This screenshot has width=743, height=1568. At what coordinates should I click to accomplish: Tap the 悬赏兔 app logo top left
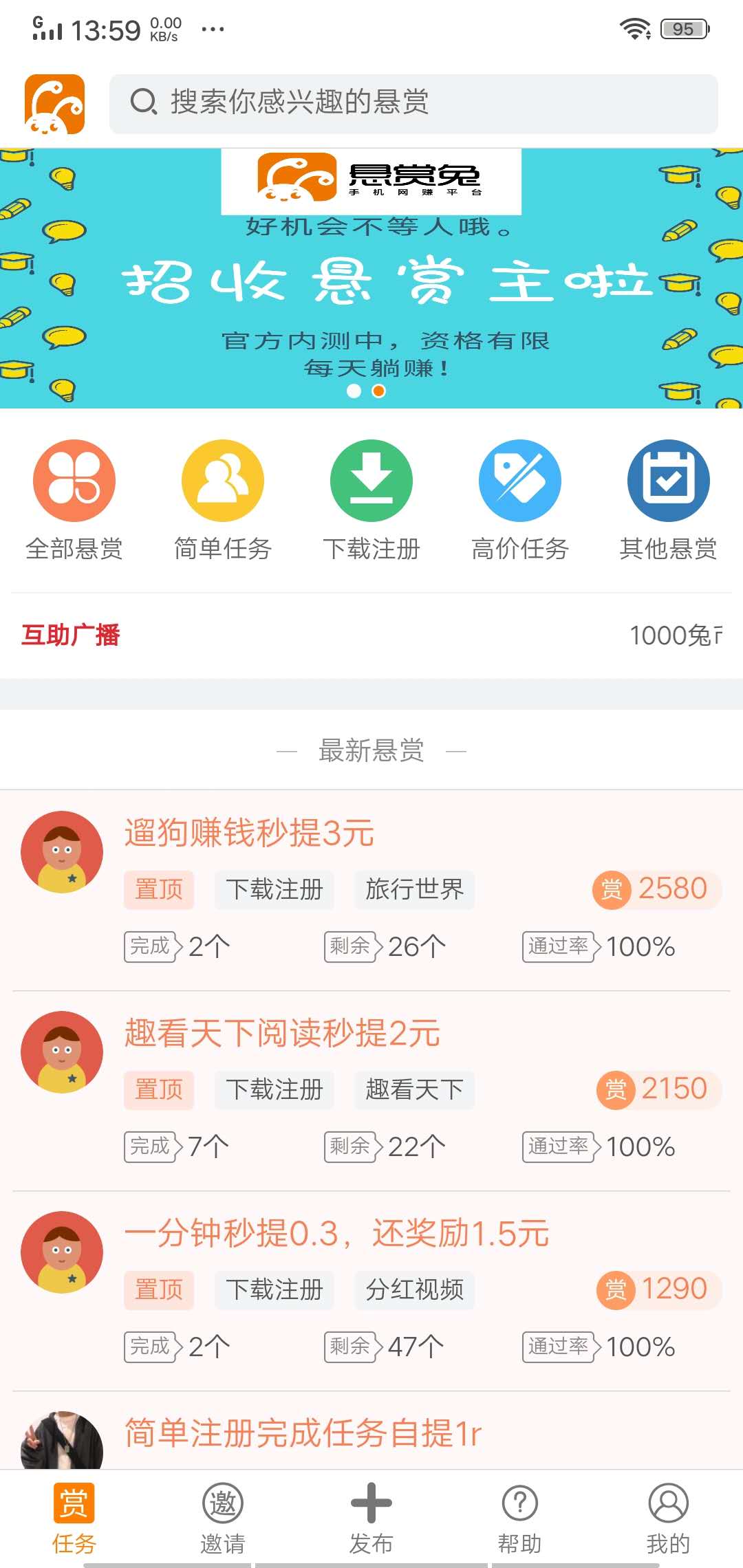click(54, 103)
